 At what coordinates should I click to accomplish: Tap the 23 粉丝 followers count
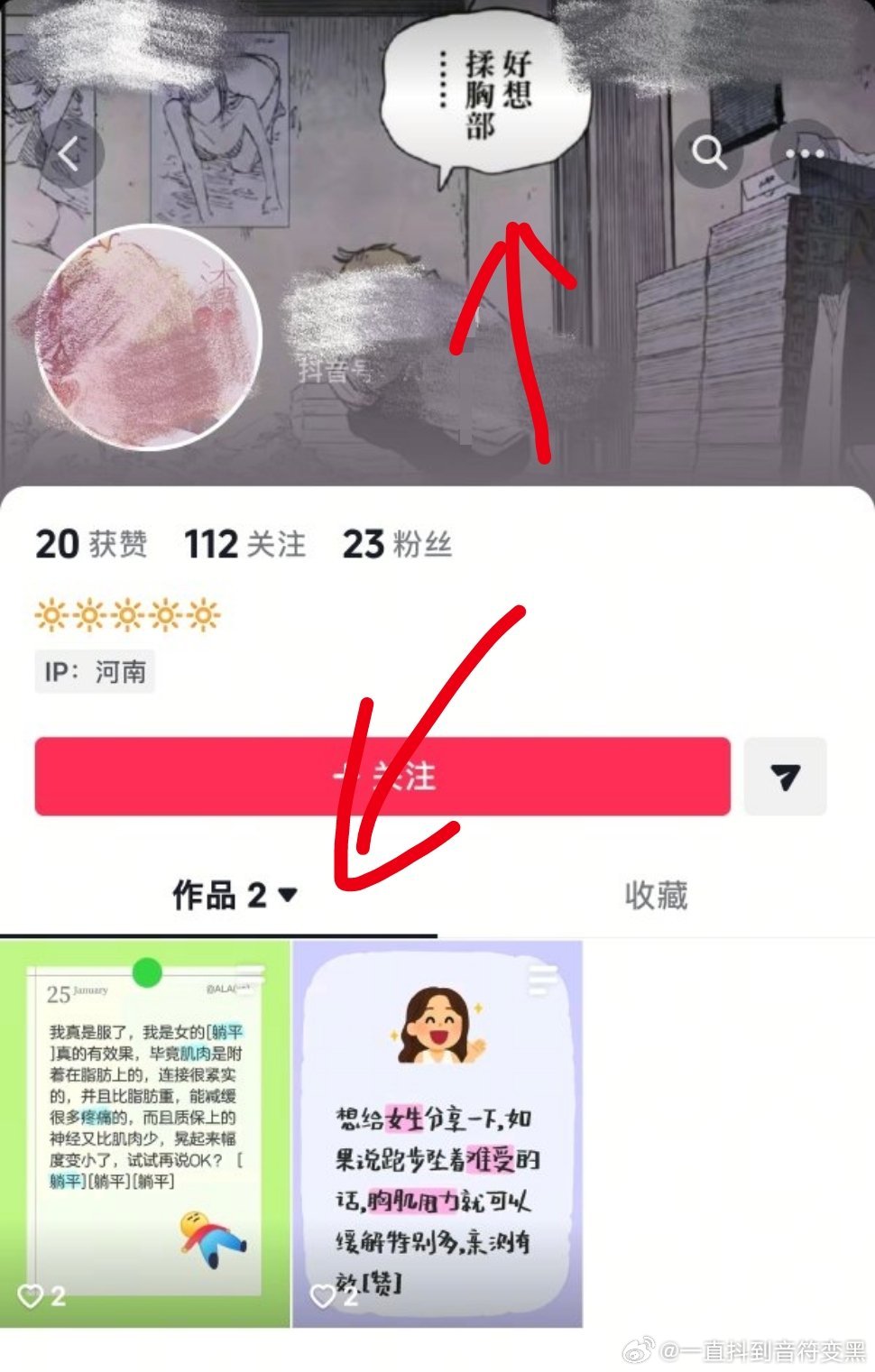coord(397,542)
